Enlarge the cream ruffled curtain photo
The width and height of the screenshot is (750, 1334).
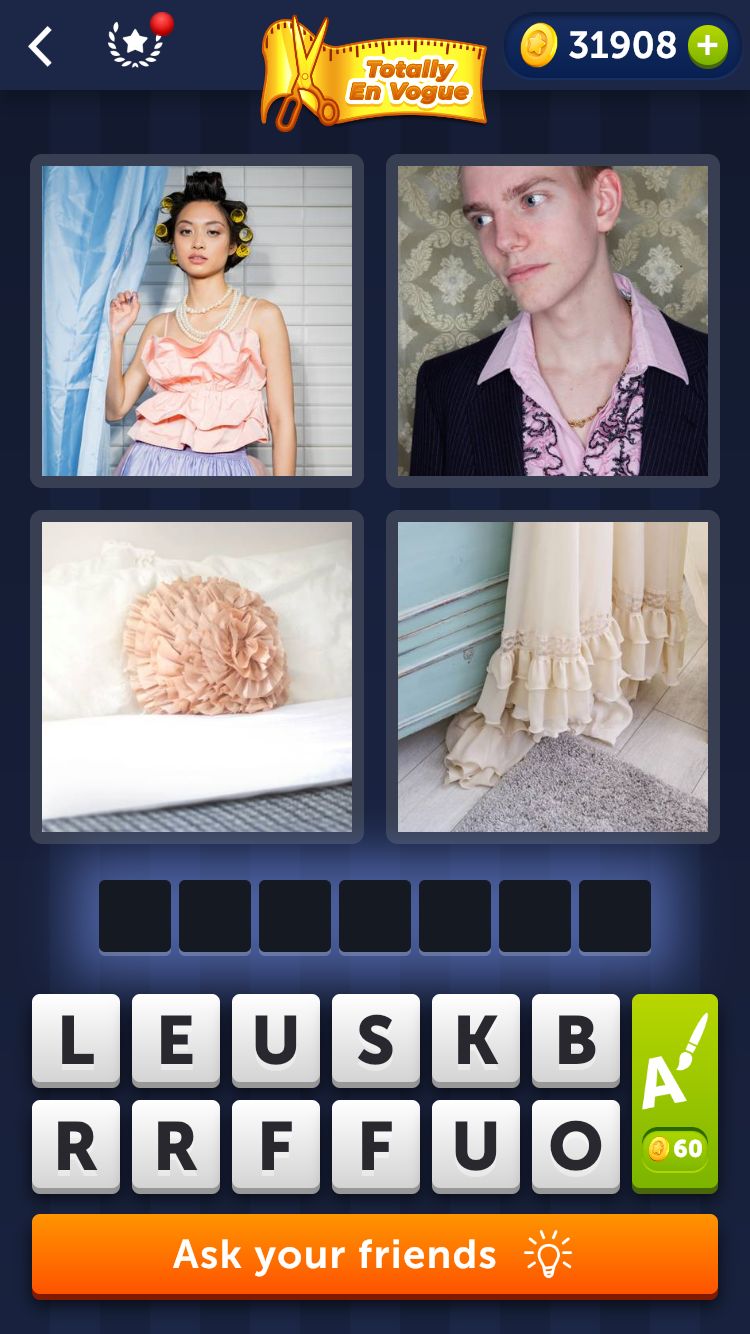[553, 677]
